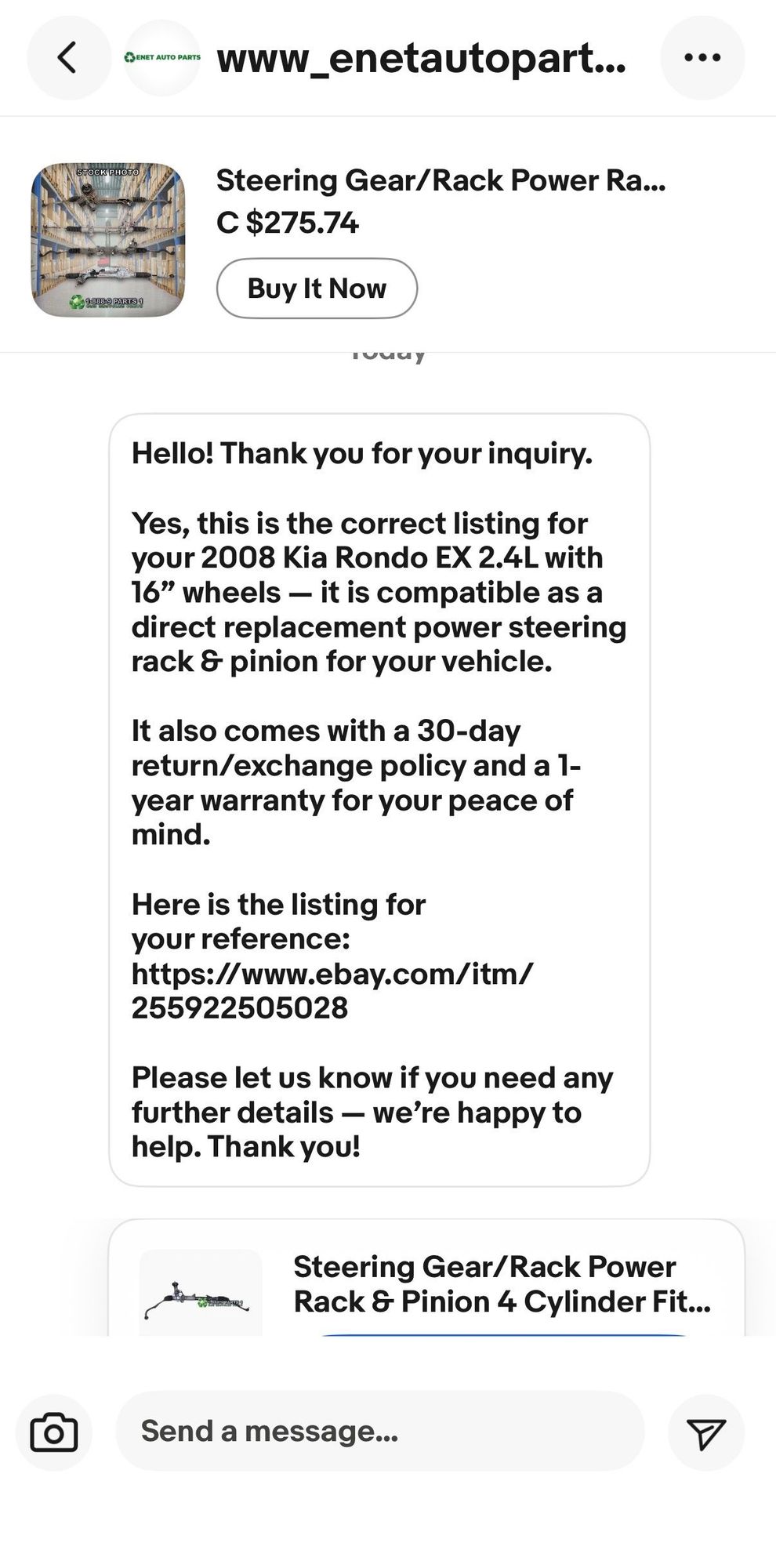Open the www_enetautoparts seller profile
Viewport: 776px width, 1568px height.
click(x=421, y=58)
